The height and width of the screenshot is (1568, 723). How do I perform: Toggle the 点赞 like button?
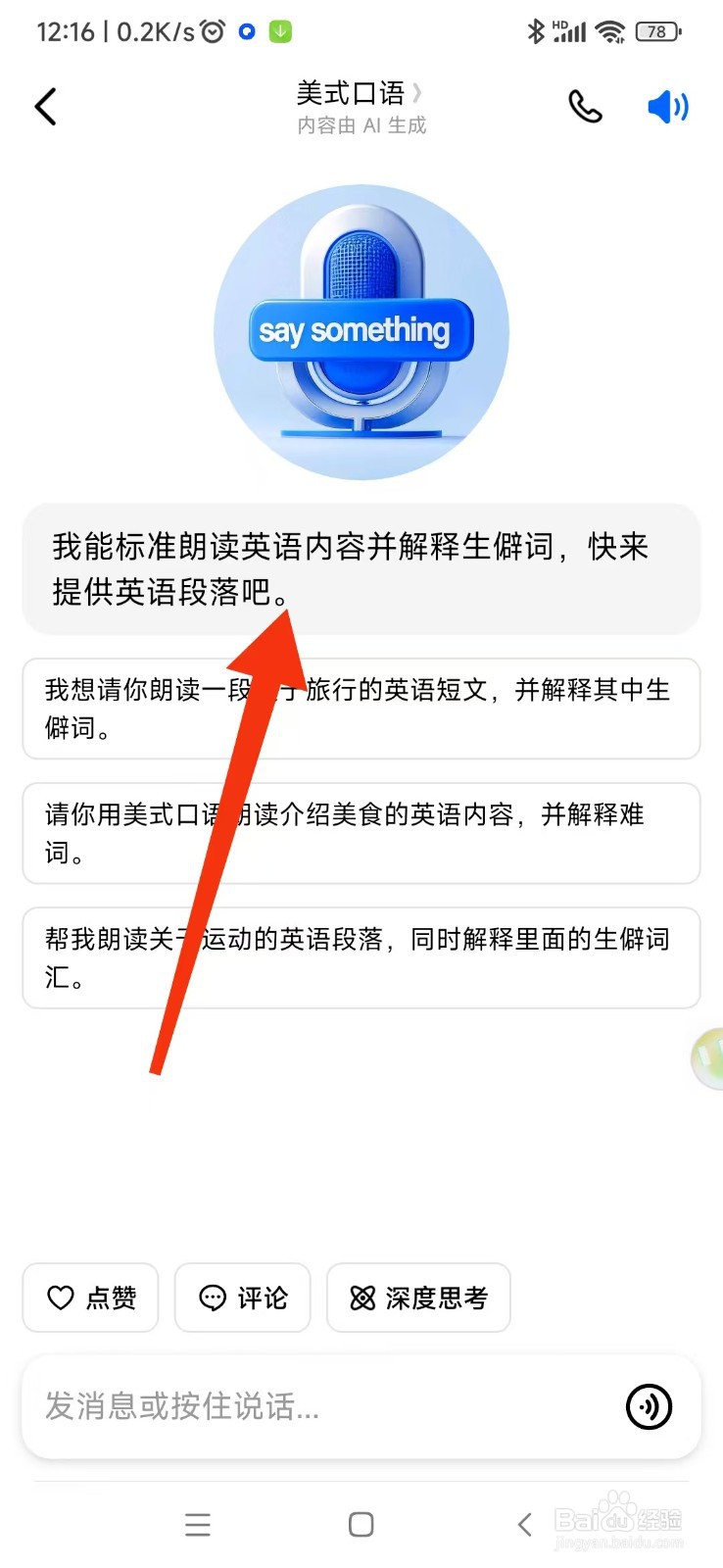click(90, 1298)
